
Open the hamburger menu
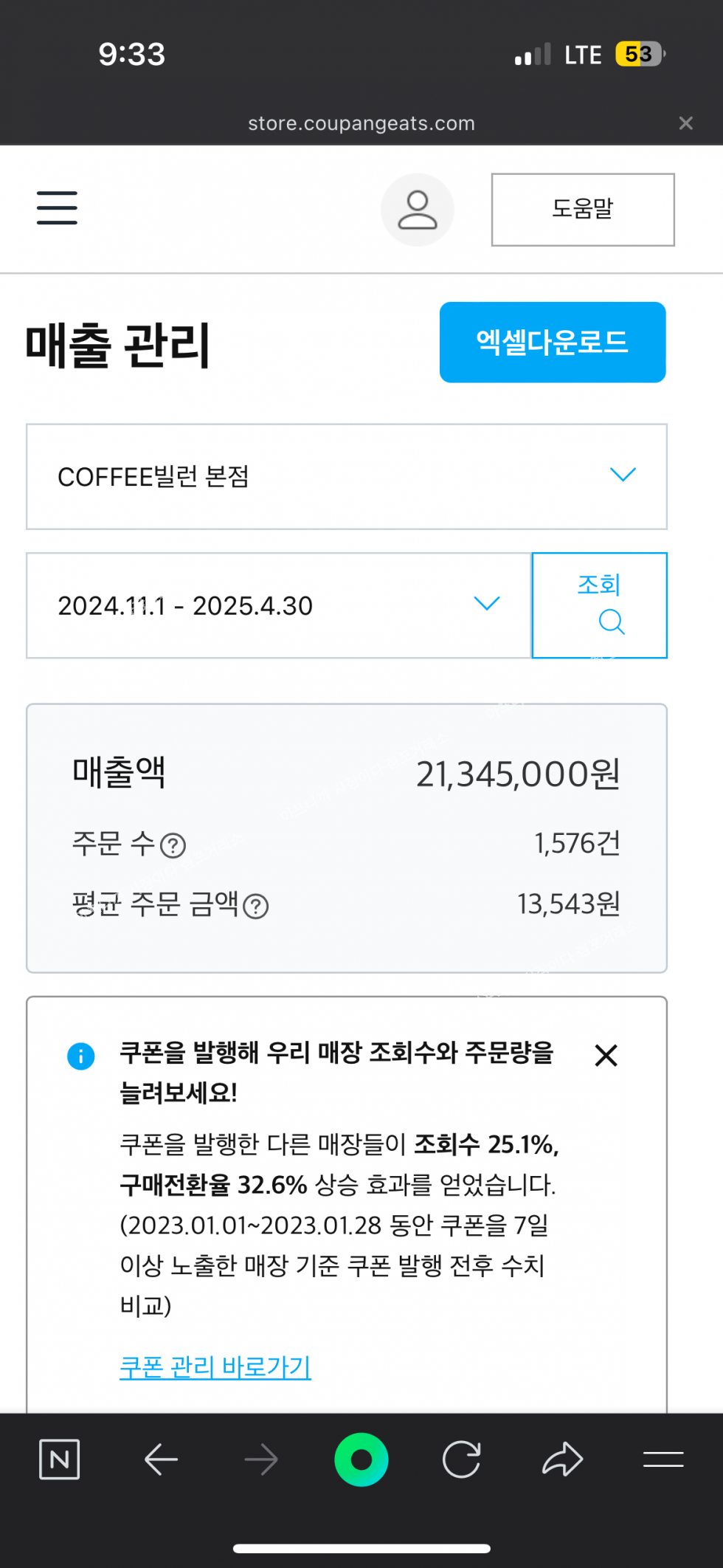(57, 207)
